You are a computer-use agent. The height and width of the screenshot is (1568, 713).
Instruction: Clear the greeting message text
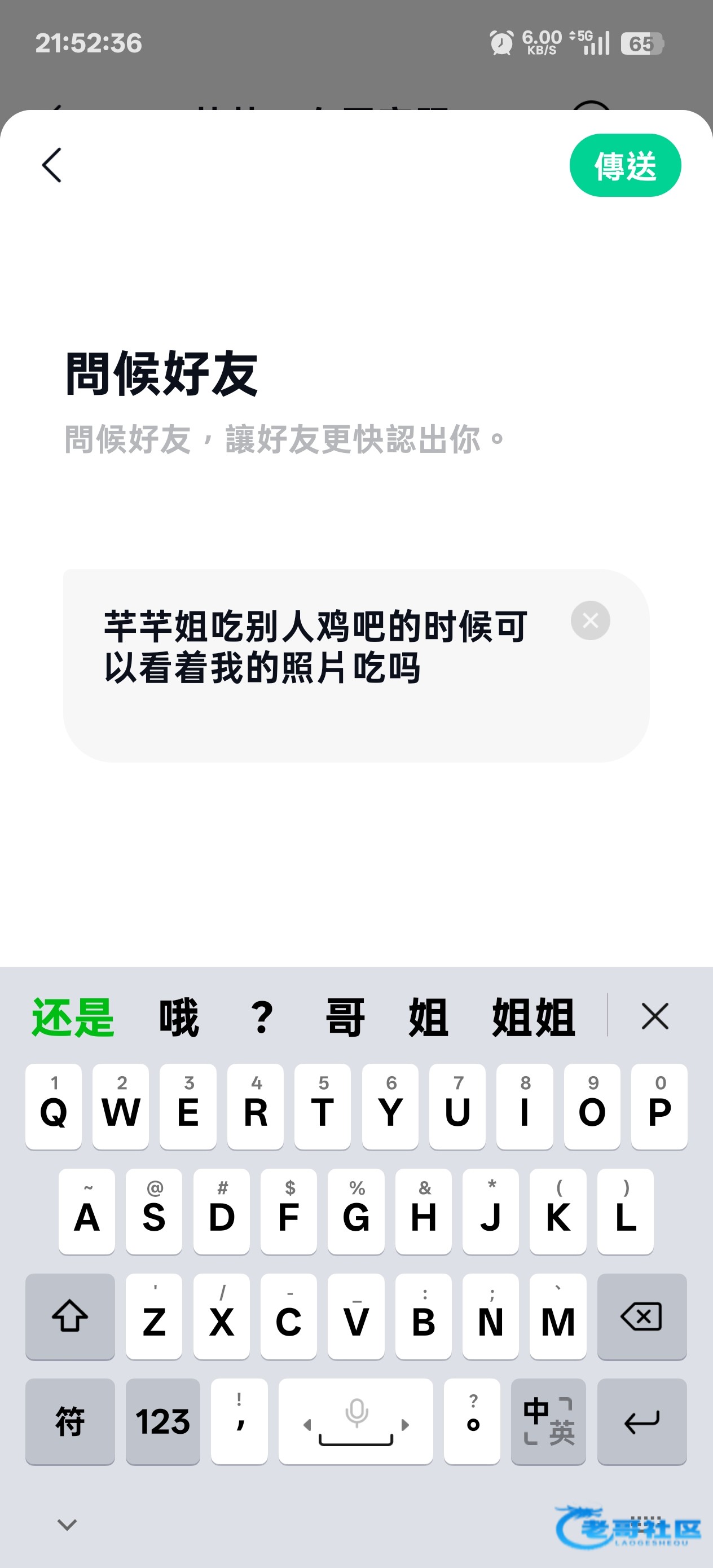point(590,621)
